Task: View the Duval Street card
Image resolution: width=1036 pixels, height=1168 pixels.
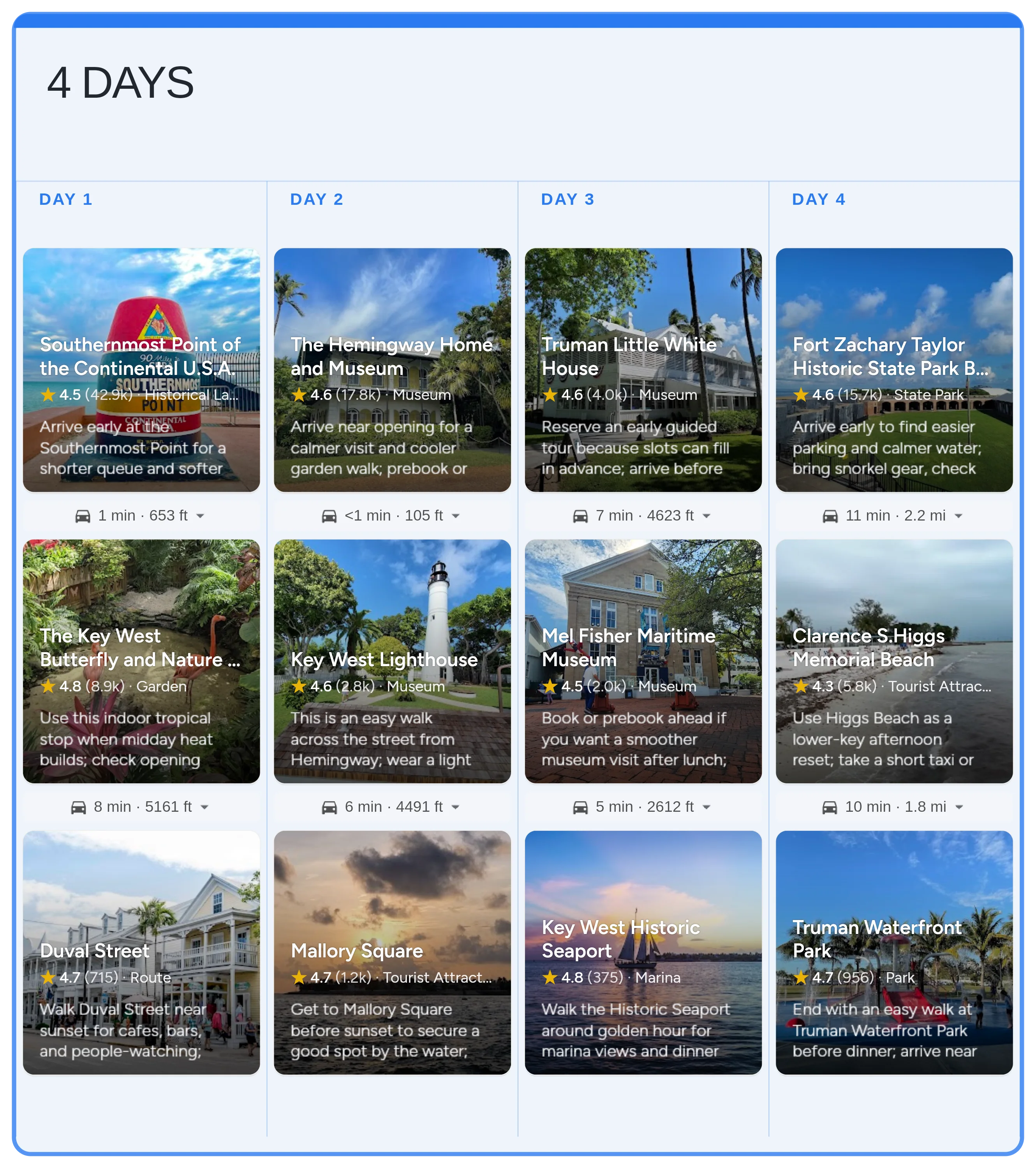Action: tap(141, 952)
